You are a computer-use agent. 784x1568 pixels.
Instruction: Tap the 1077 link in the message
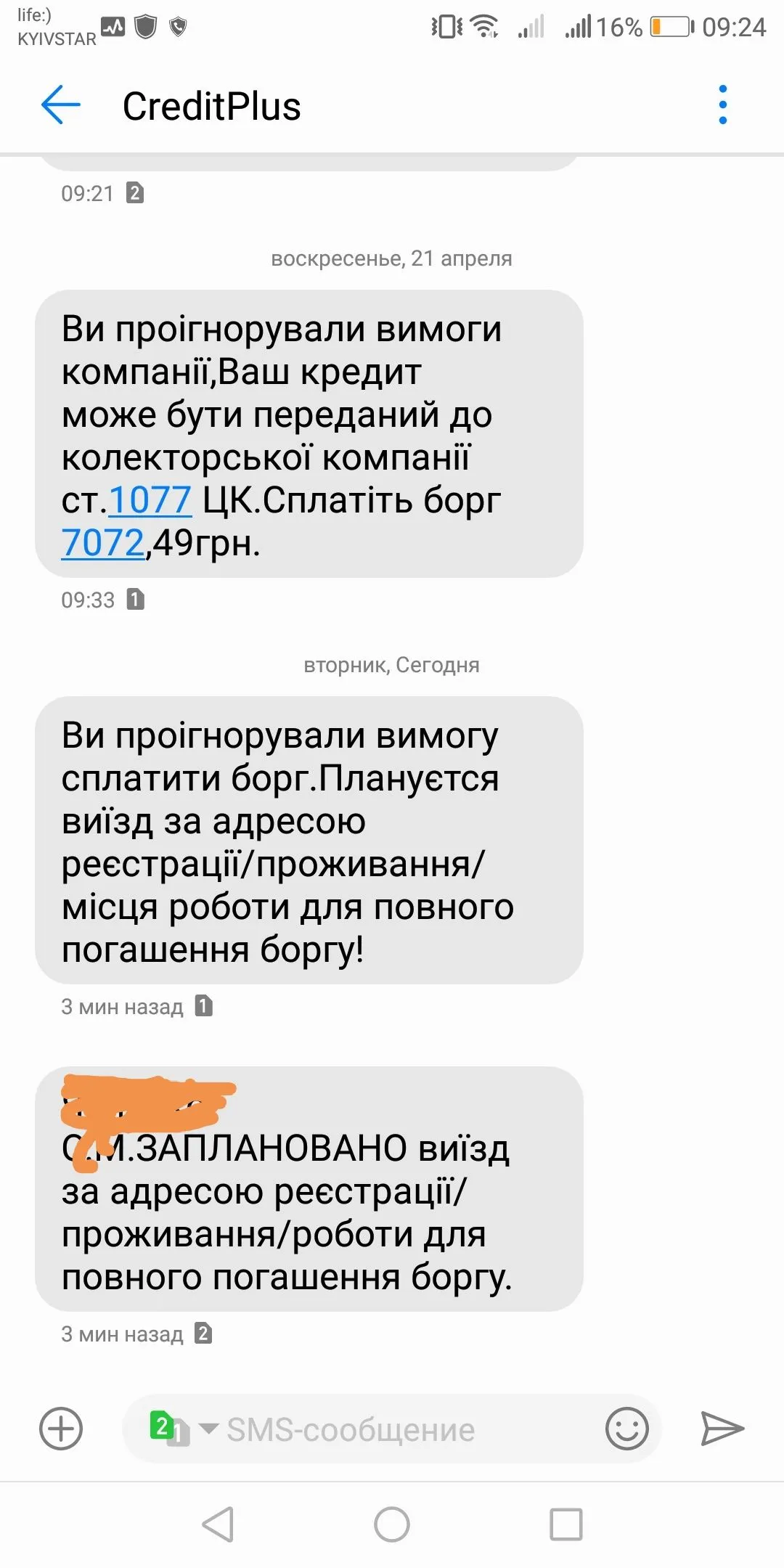tap(150, 500)
